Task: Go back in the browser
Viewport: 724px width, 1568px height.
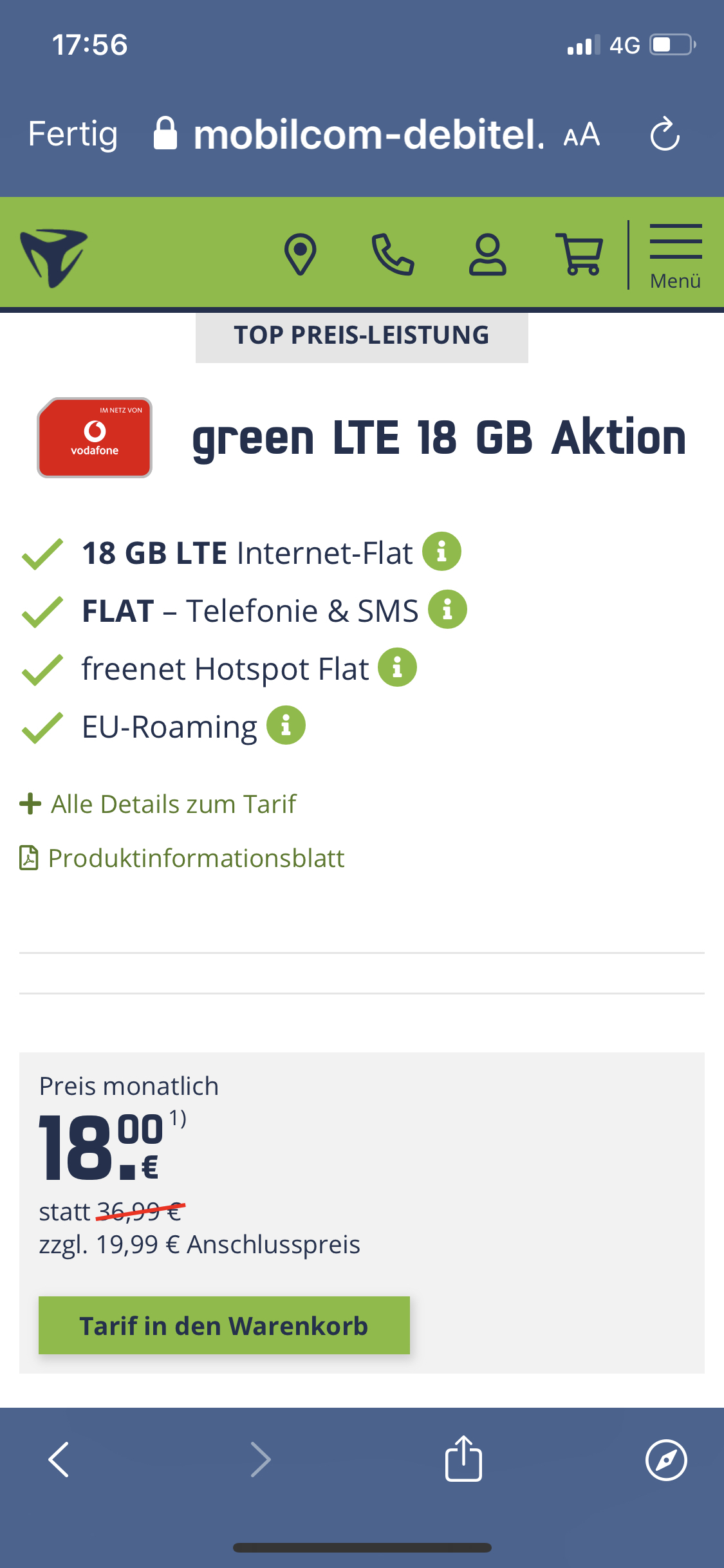Action: [x=59, y=1459]
